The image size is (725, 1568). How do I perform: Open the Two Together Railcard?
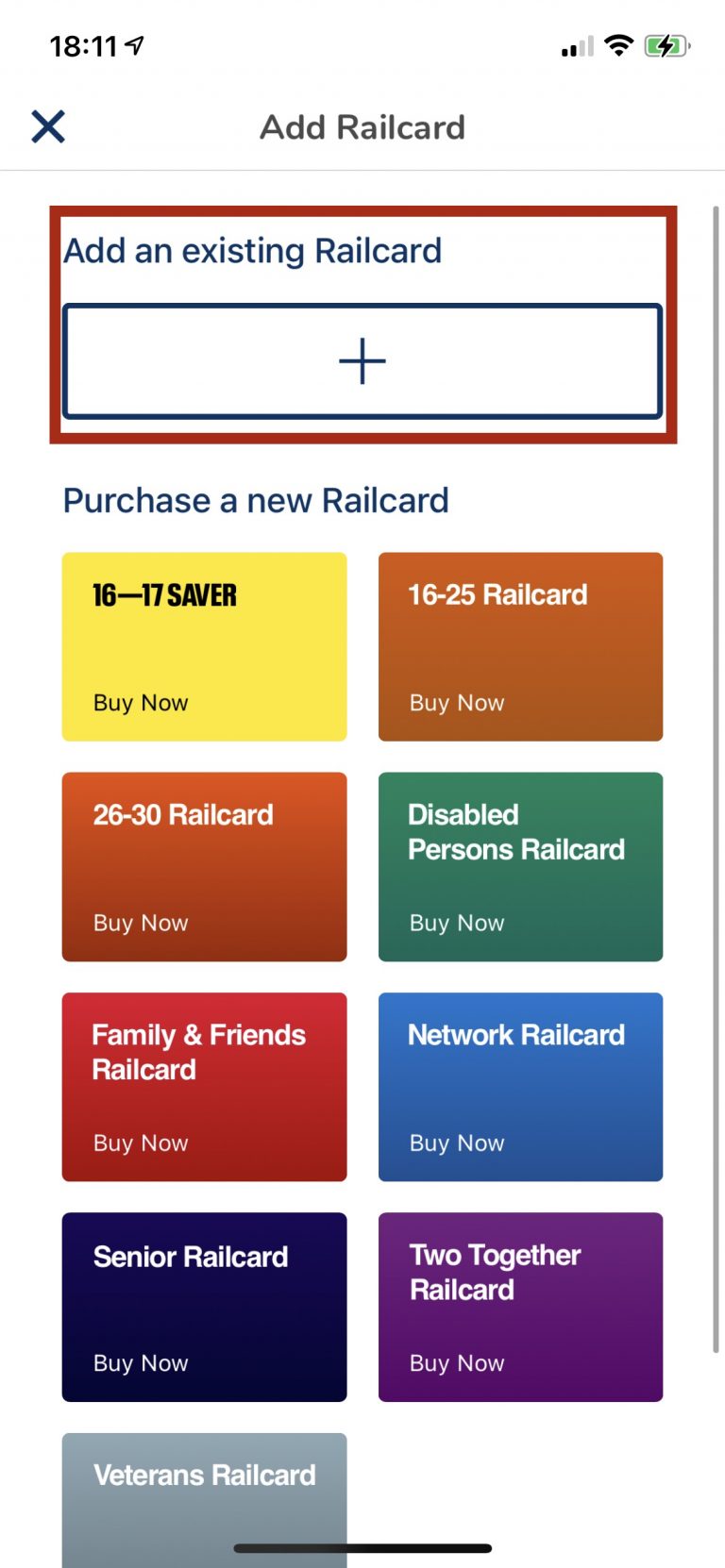point(520,1307)
